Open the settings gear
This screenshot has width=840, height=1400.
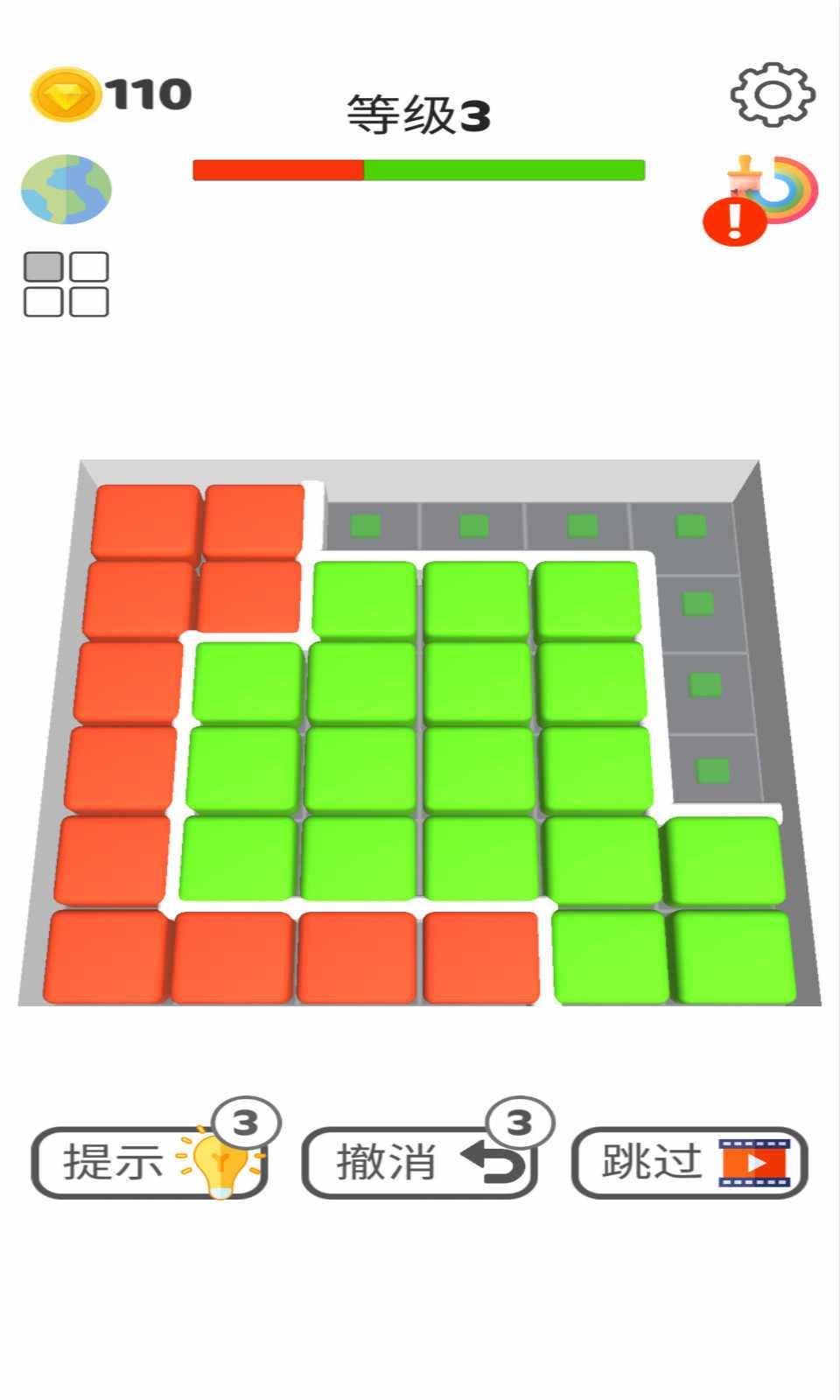click(x=773, y=94)
